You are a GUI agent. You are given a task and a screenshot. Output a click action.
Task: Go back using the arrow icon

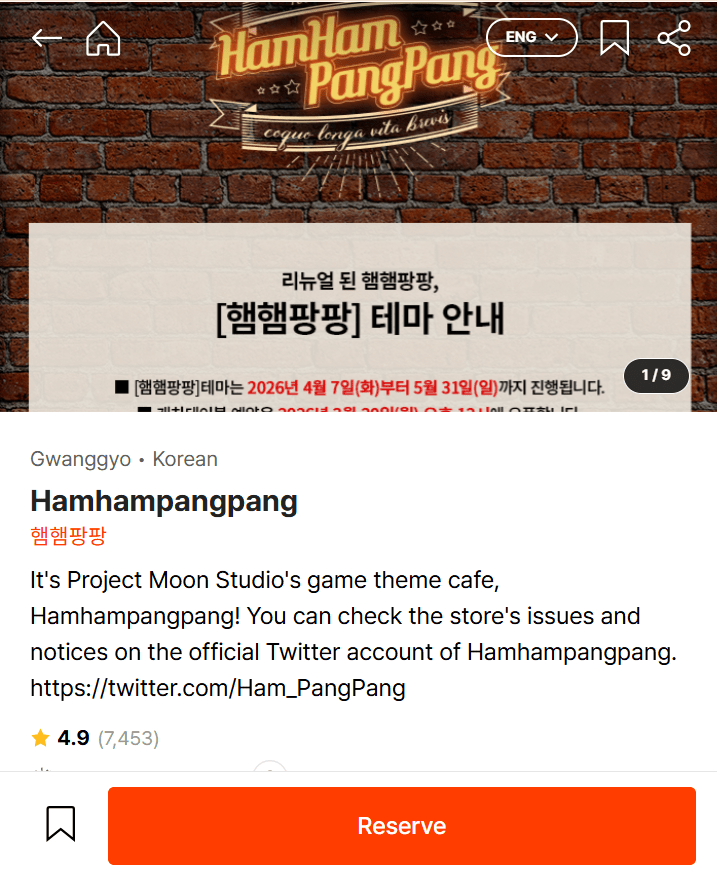coord(46,39)
